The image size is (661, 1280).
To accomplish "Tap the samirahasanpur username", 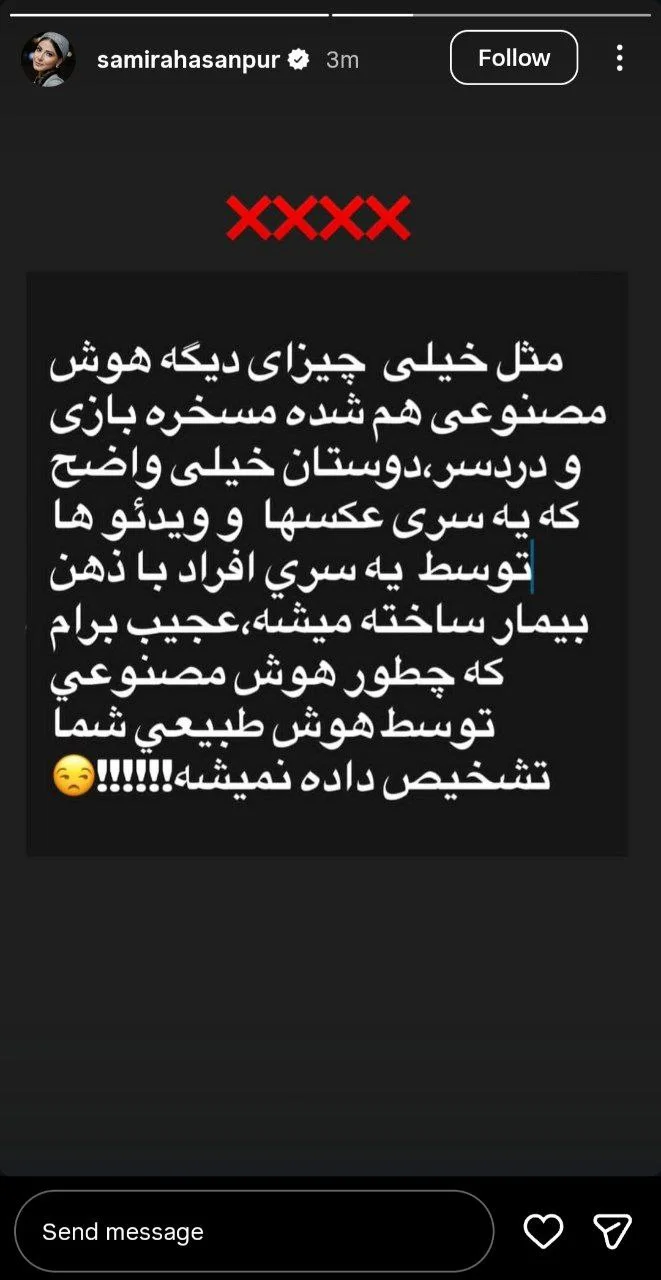I will click(188, 60).
